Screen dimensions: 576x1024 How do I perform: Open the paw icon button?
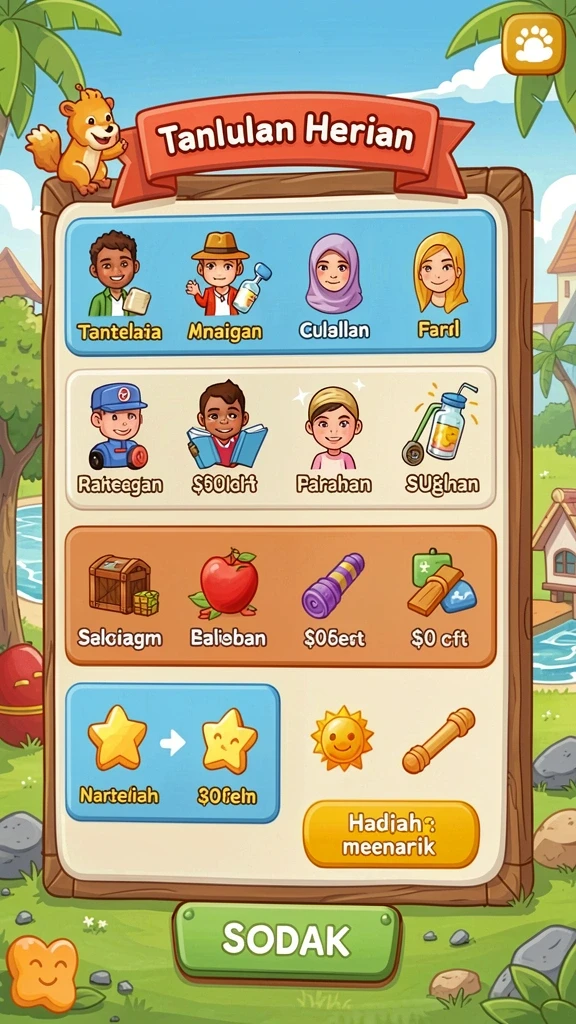click(534, 44)
